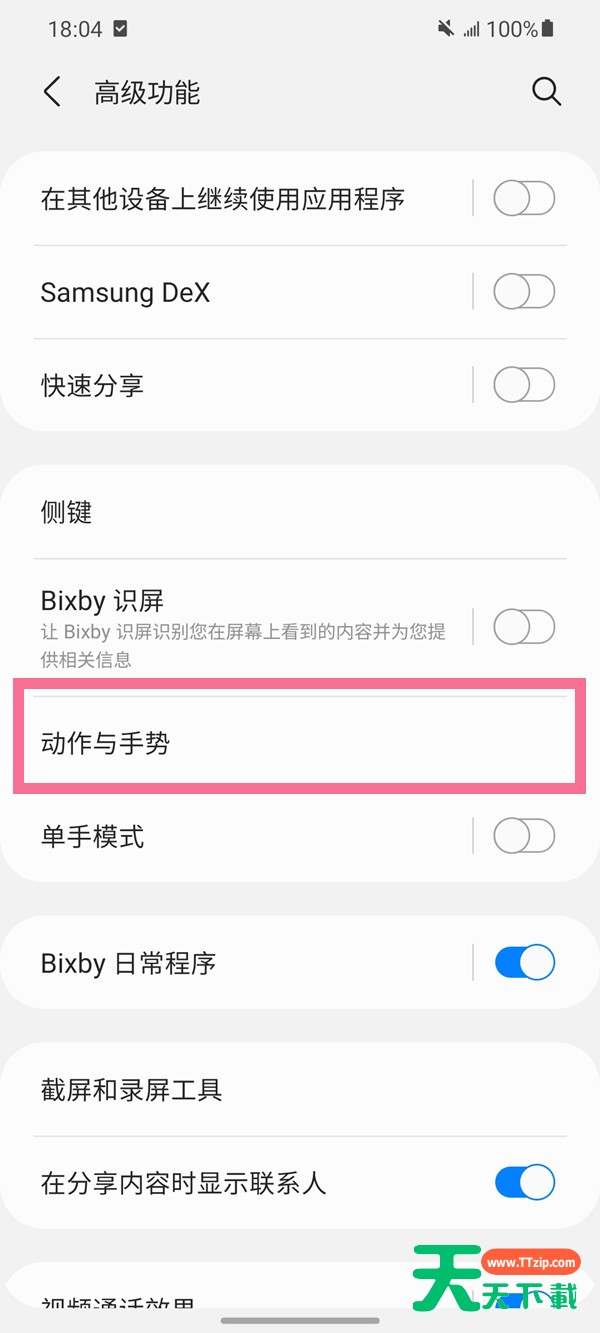Turn on the 快速分享 switch

(x=524, y=384)
